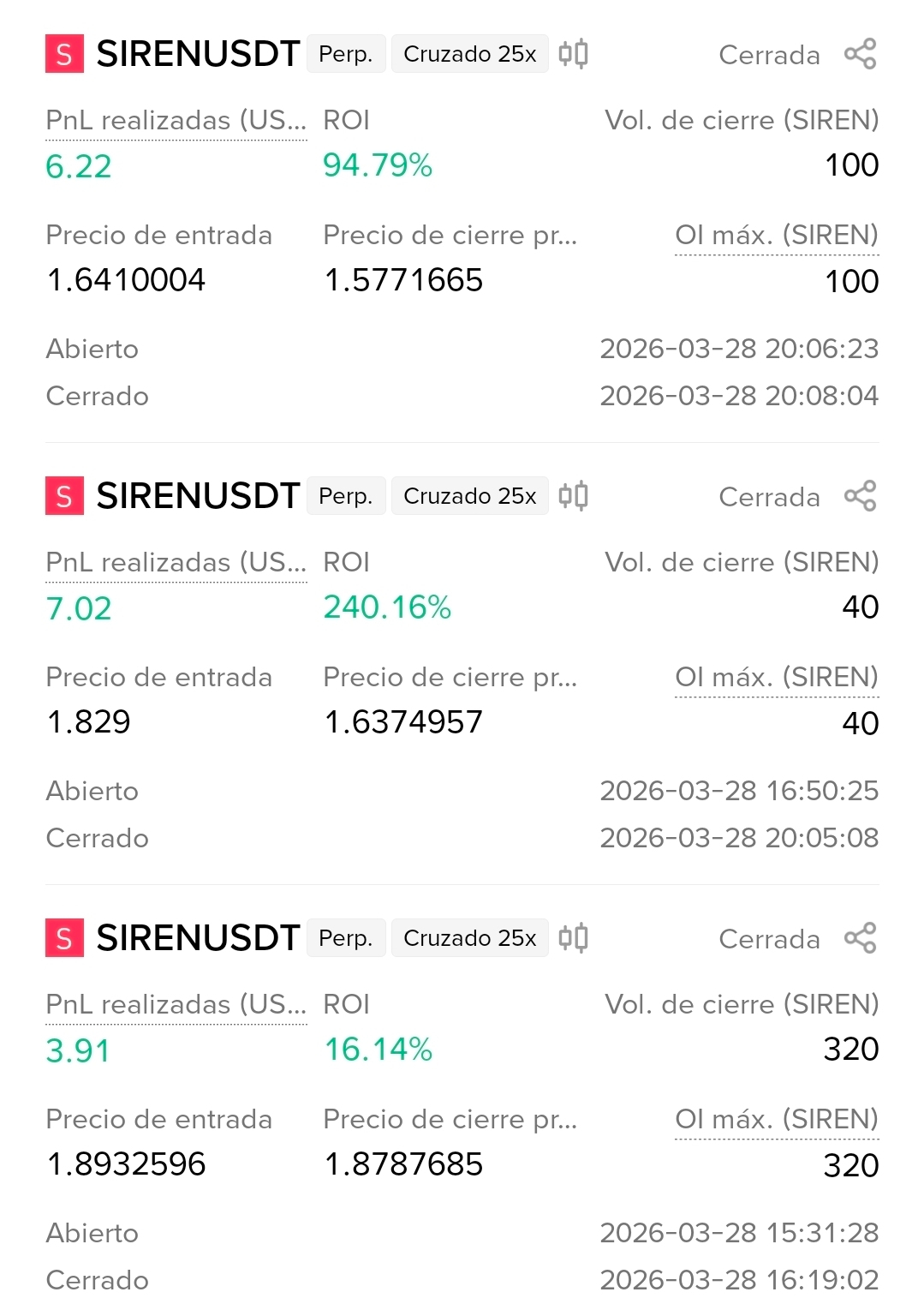The width and height of the screenshot is (924, 1310).
Task: Explain OI máx. on the 16.14% ROI position
Action: (776, 1120)
